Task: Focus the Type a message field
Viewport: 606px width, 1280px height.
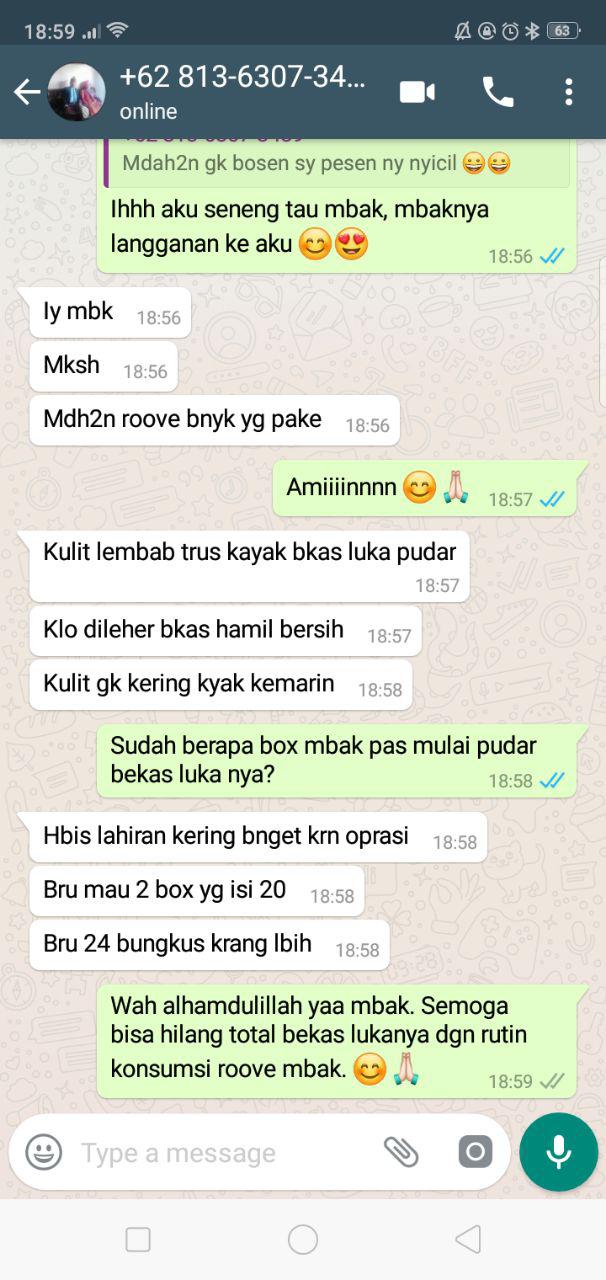Action: click(220, 1152)
